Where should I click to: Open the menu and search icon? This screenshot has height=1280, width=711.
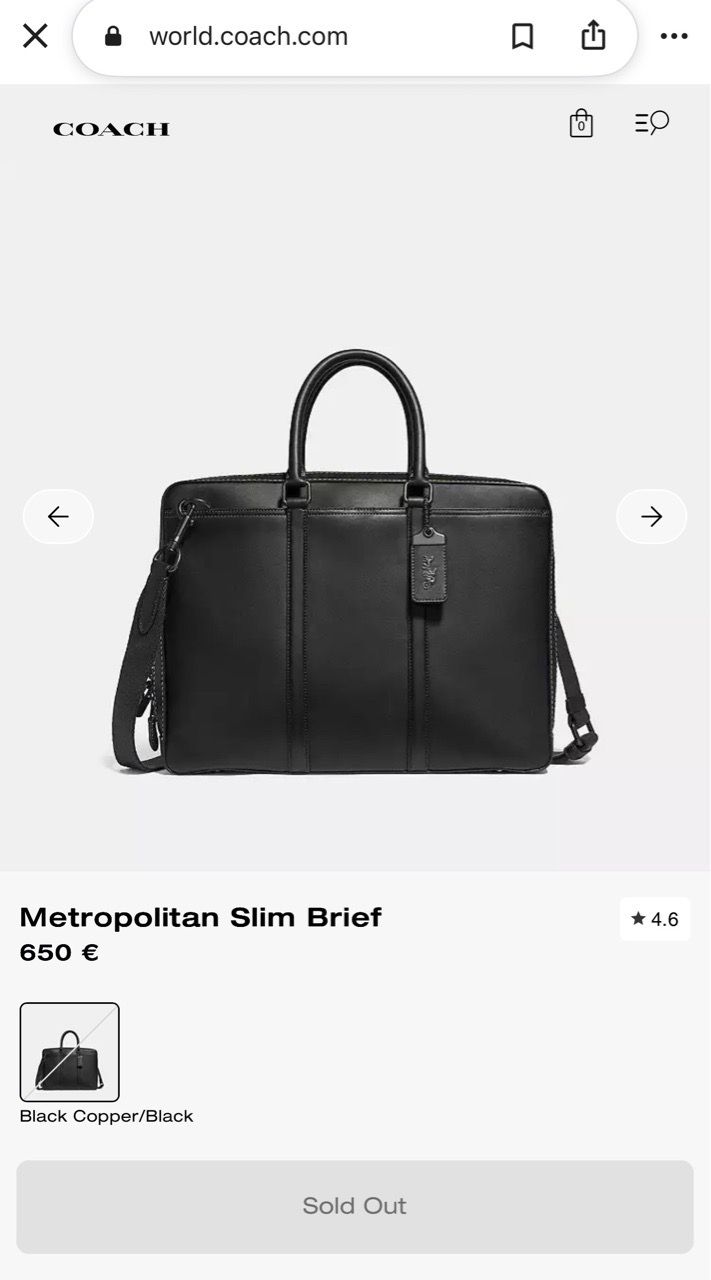[652, 123]
